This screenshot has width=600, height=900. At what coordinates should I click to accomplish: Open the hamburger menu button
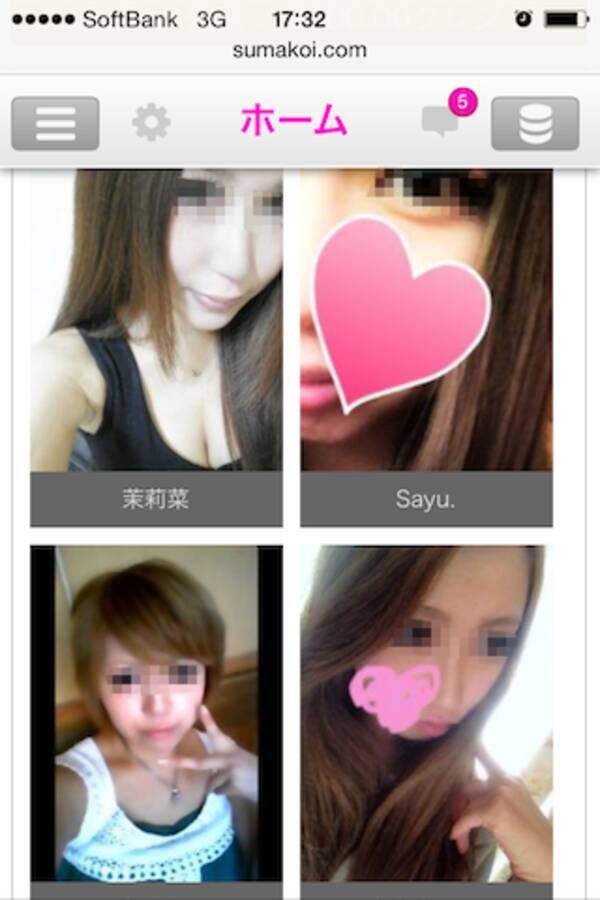[x=55, y=123]
